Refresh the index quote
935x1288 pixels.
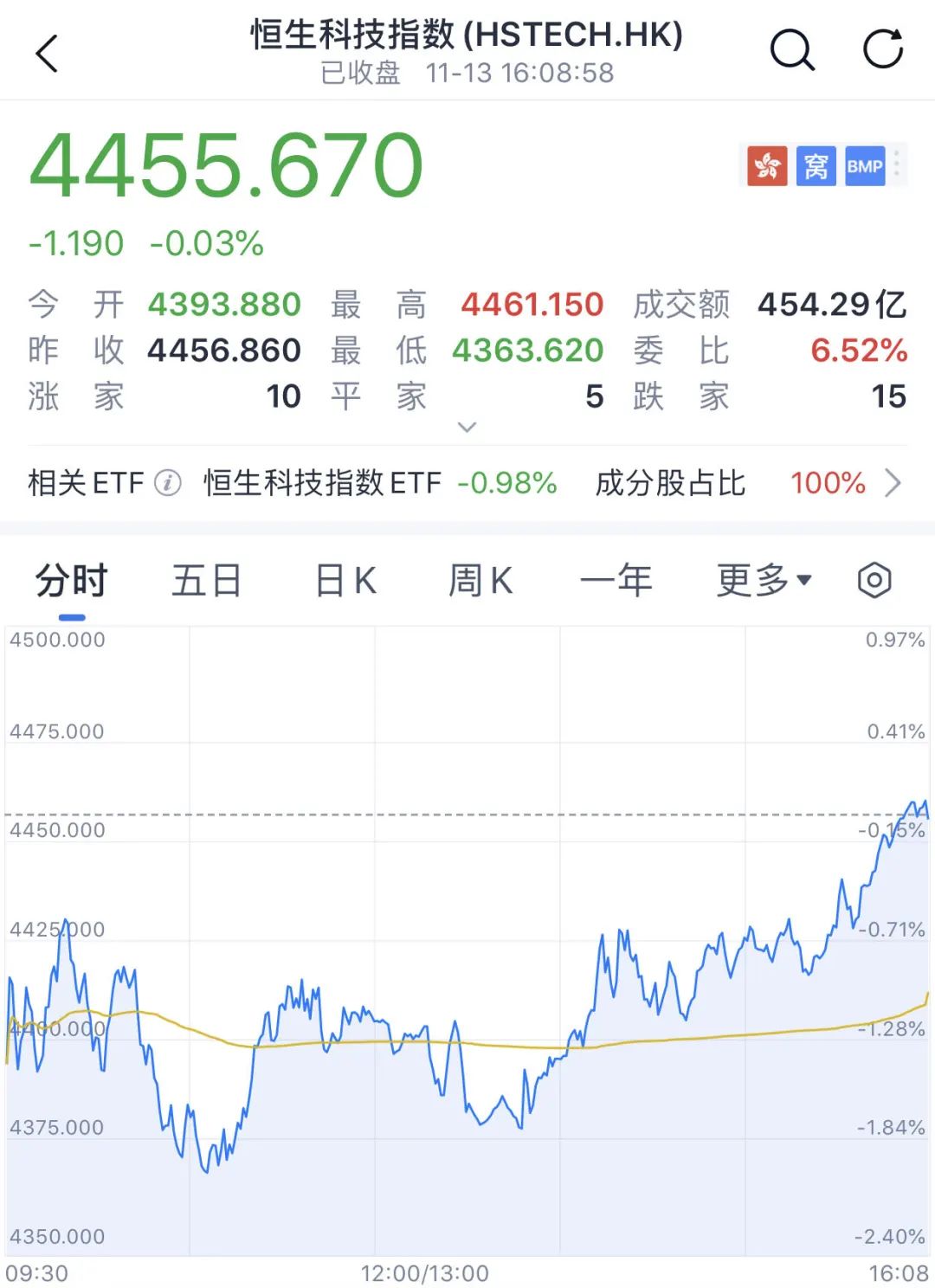pyautogui.click(x=883, y=49)
